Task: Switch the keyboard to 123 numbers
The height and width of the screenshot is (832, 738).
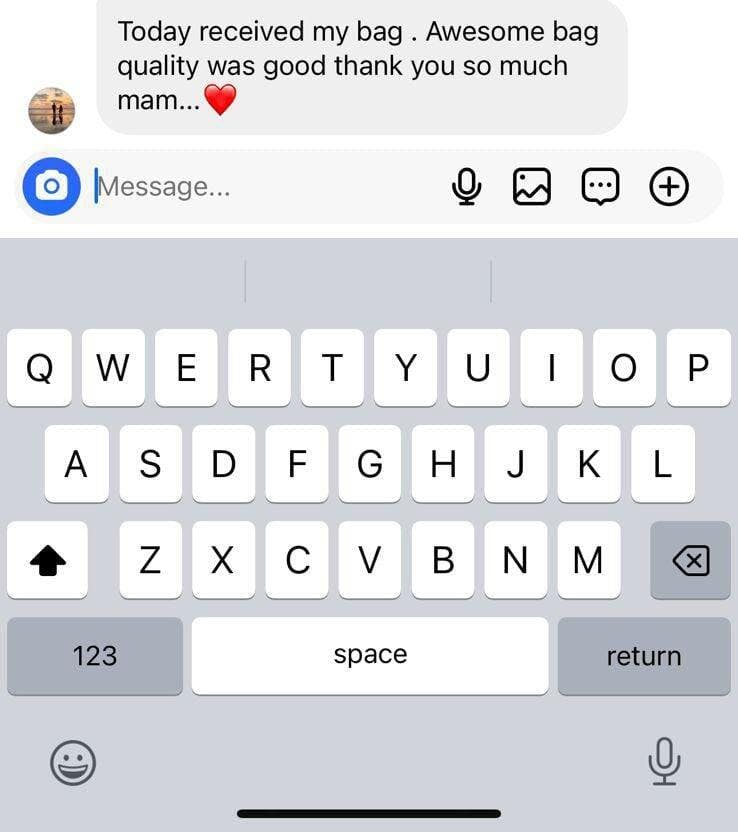Action: click(x=95, y=656)
